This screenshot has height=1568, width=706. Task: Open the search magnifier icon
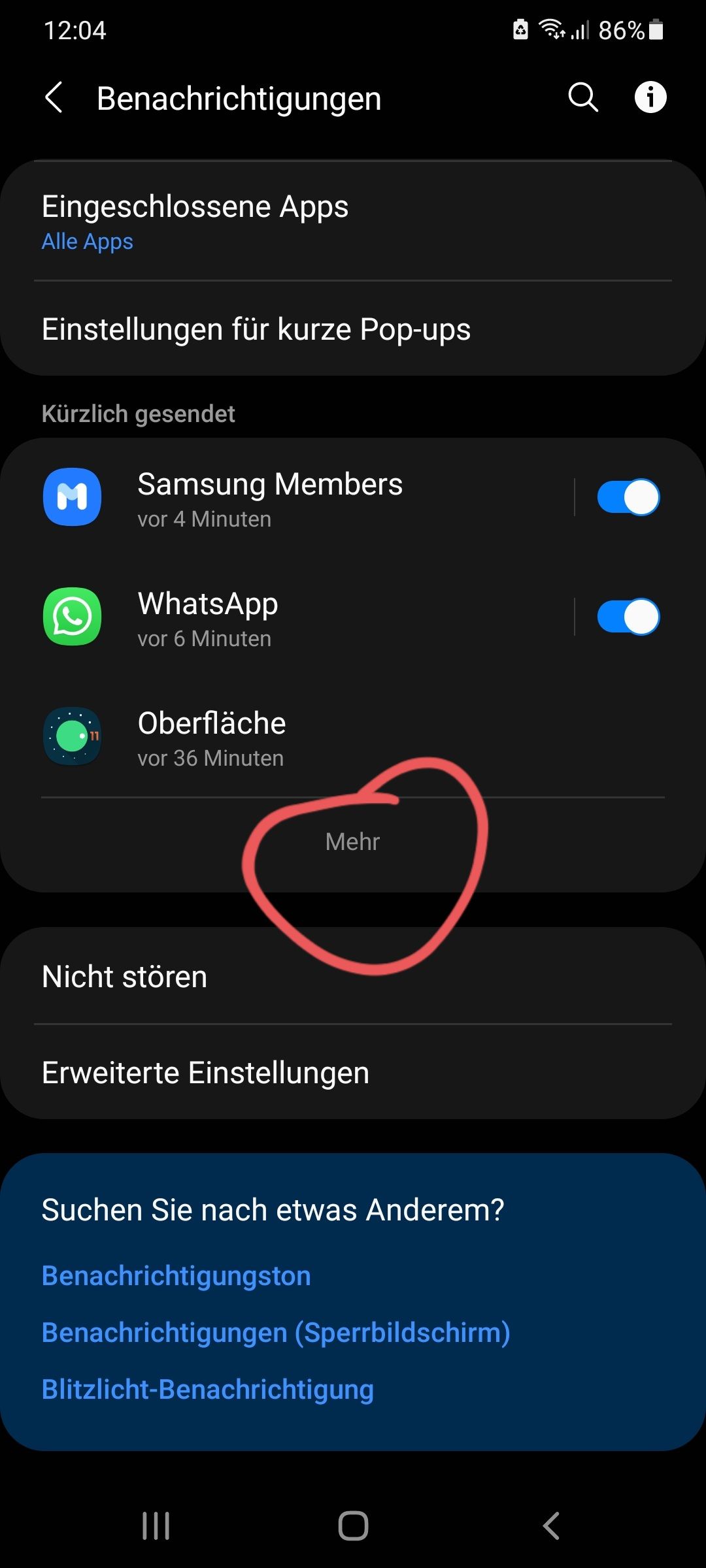pyautogui.click(x=582, y=98)
